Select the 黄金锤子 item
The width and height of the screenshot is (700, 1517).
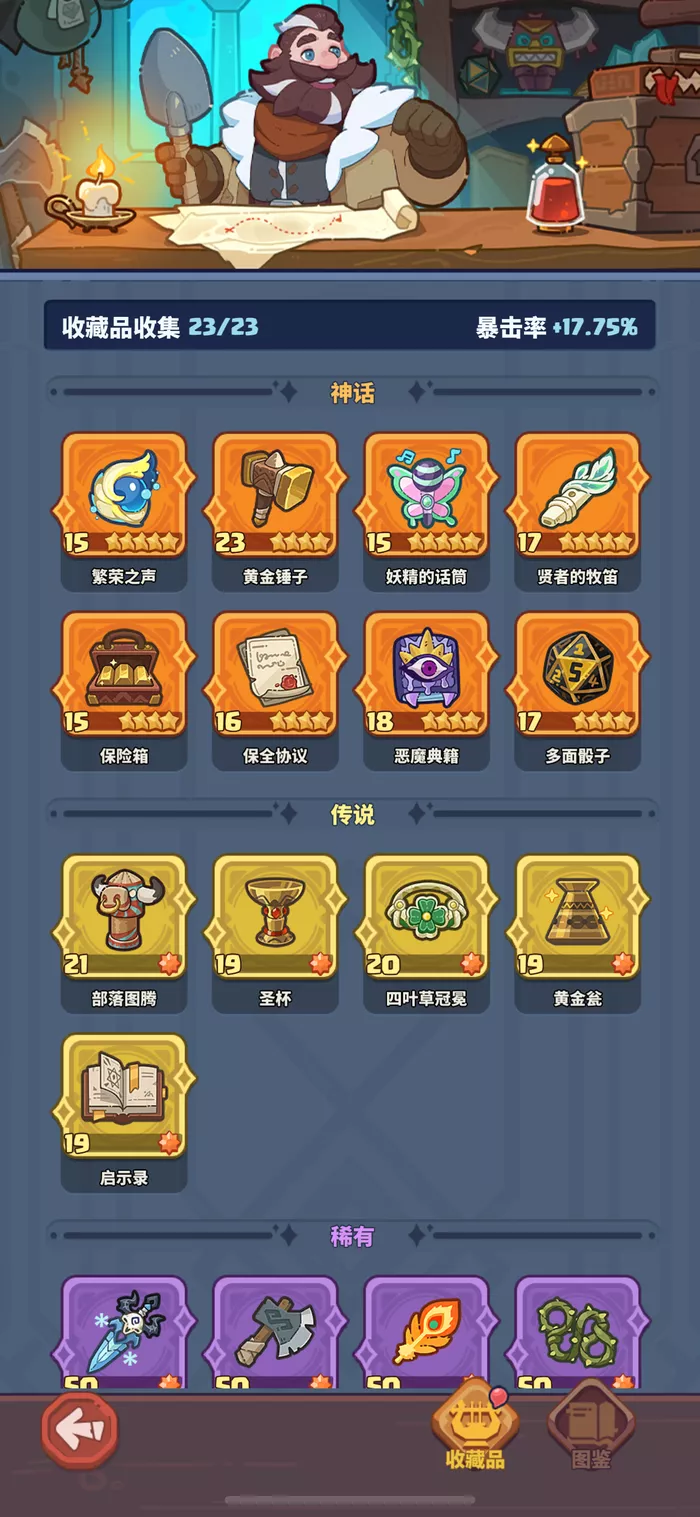275,495
